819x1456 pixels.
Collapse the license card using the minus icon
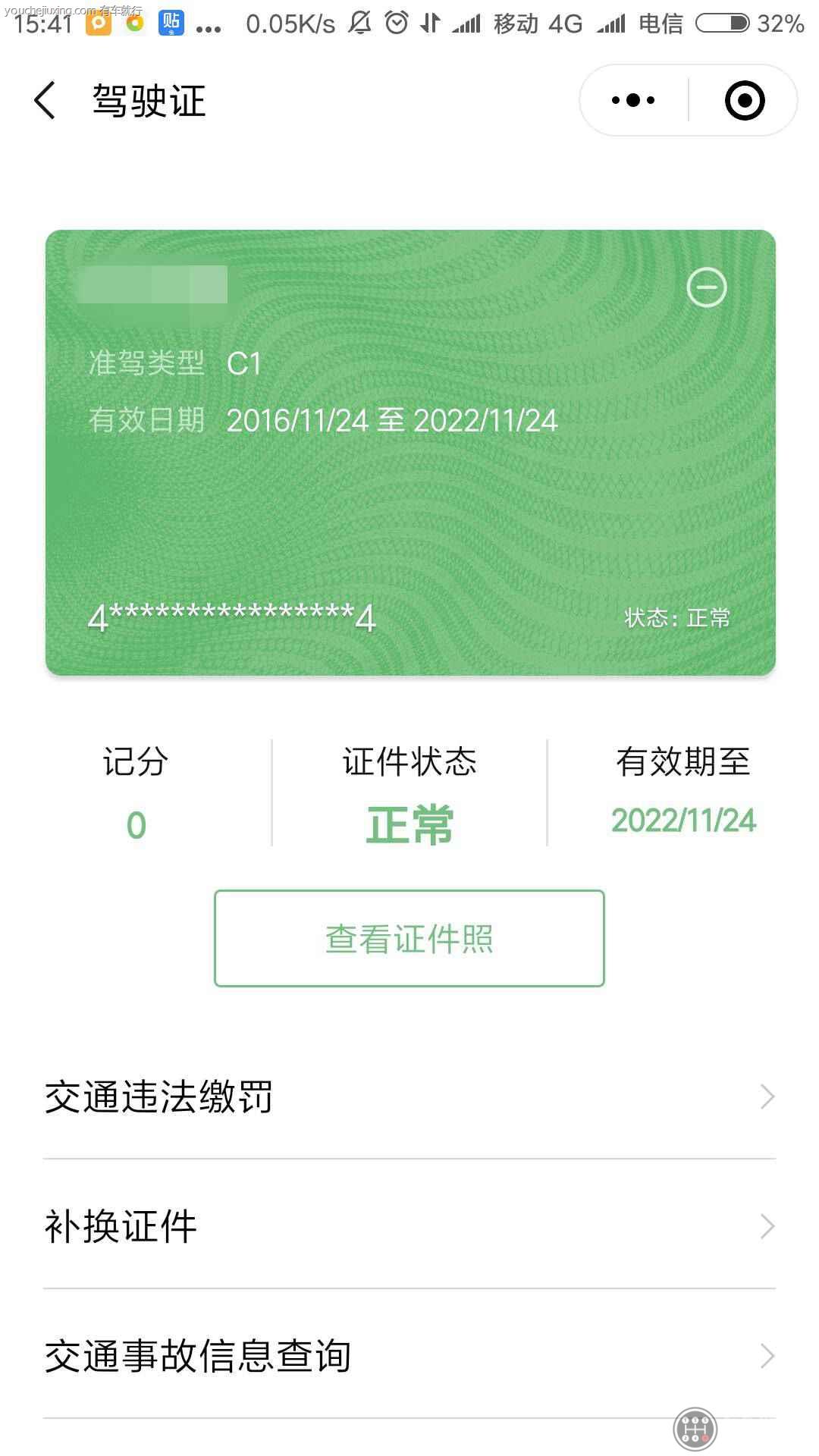(x=707, y=288)
